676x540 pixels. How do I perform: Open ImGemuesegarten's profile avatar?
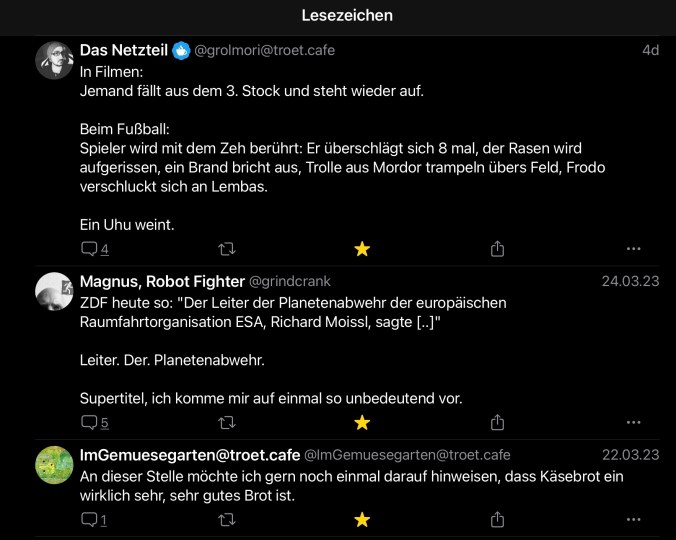point(55,464)
